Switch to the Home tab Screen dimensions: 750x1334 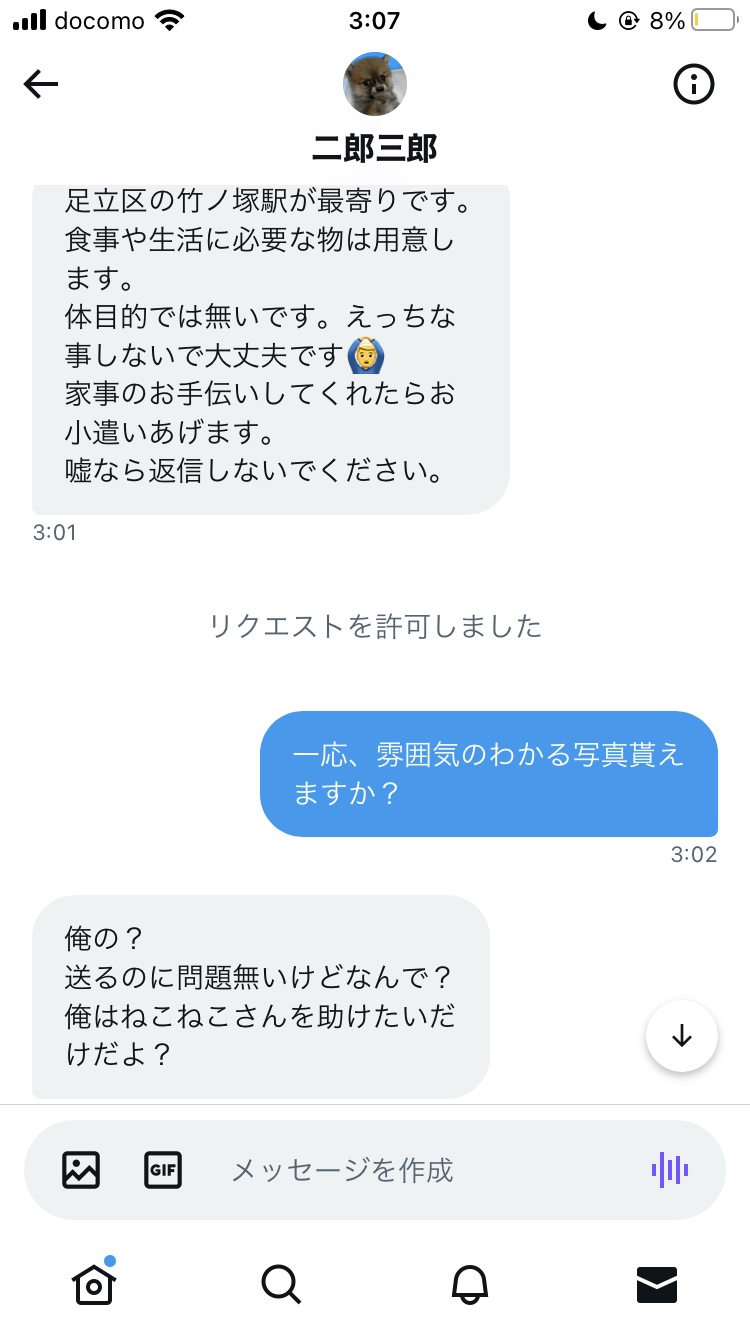(x=93, y=1282)
